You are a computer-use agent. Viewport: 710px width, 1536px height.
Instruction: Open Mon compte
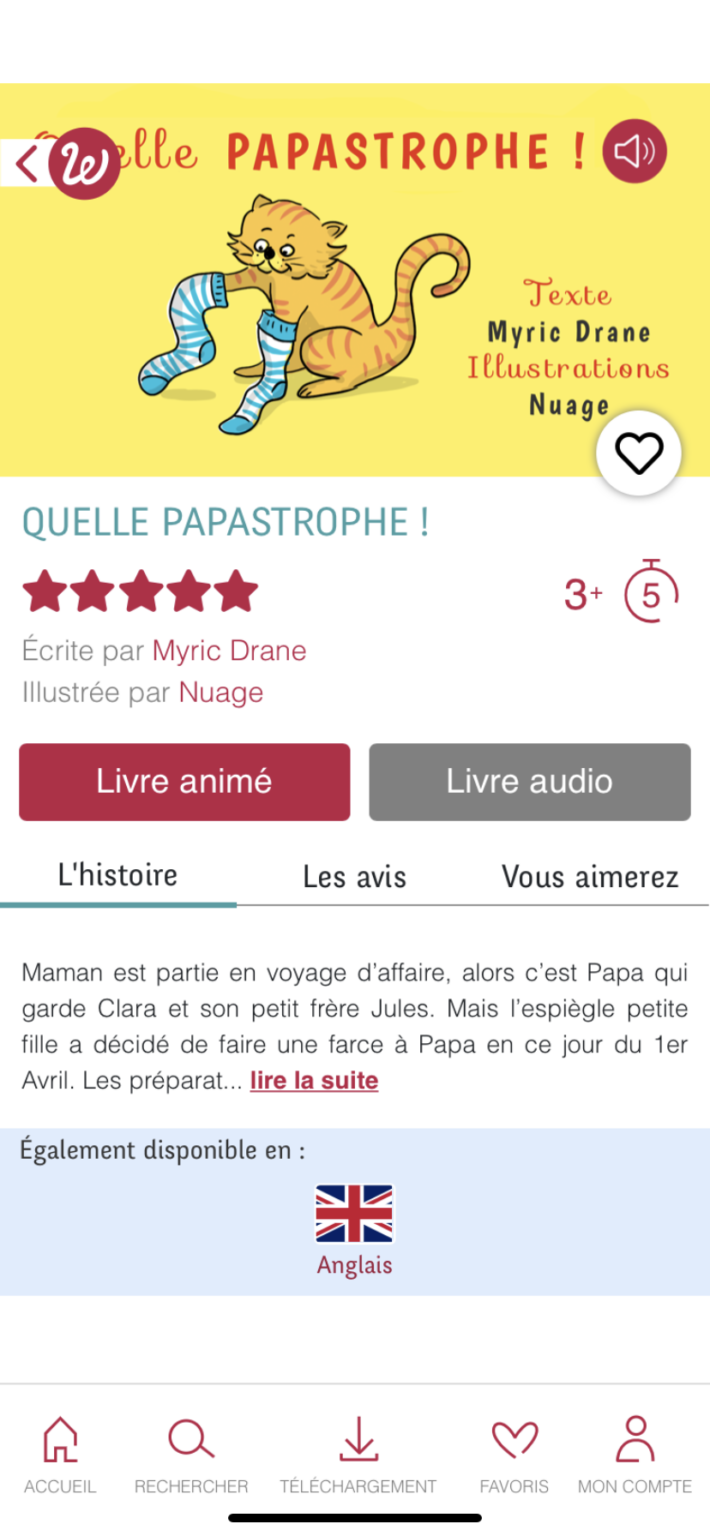pos(634,1455)
